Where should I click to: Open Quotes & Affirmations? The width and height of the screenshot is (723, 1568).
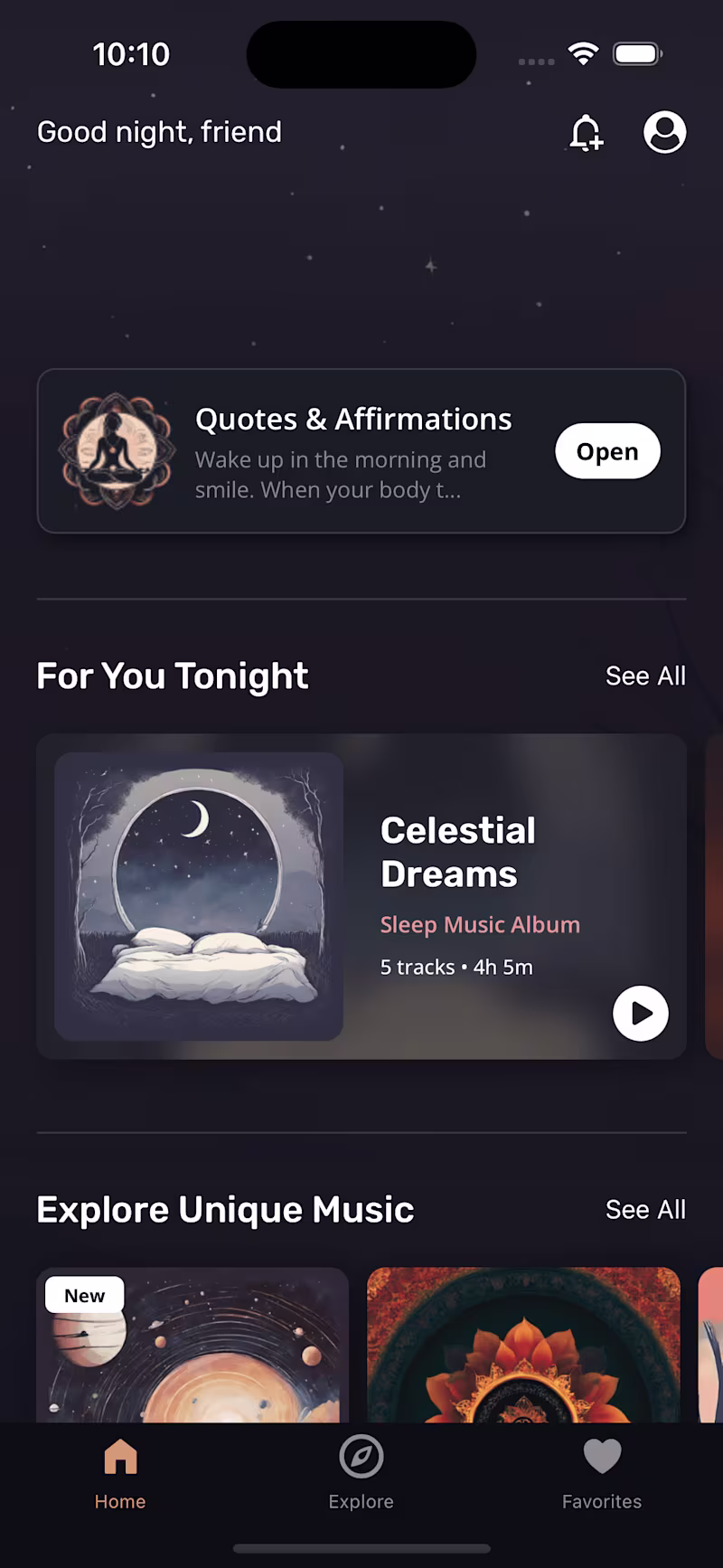606,451
